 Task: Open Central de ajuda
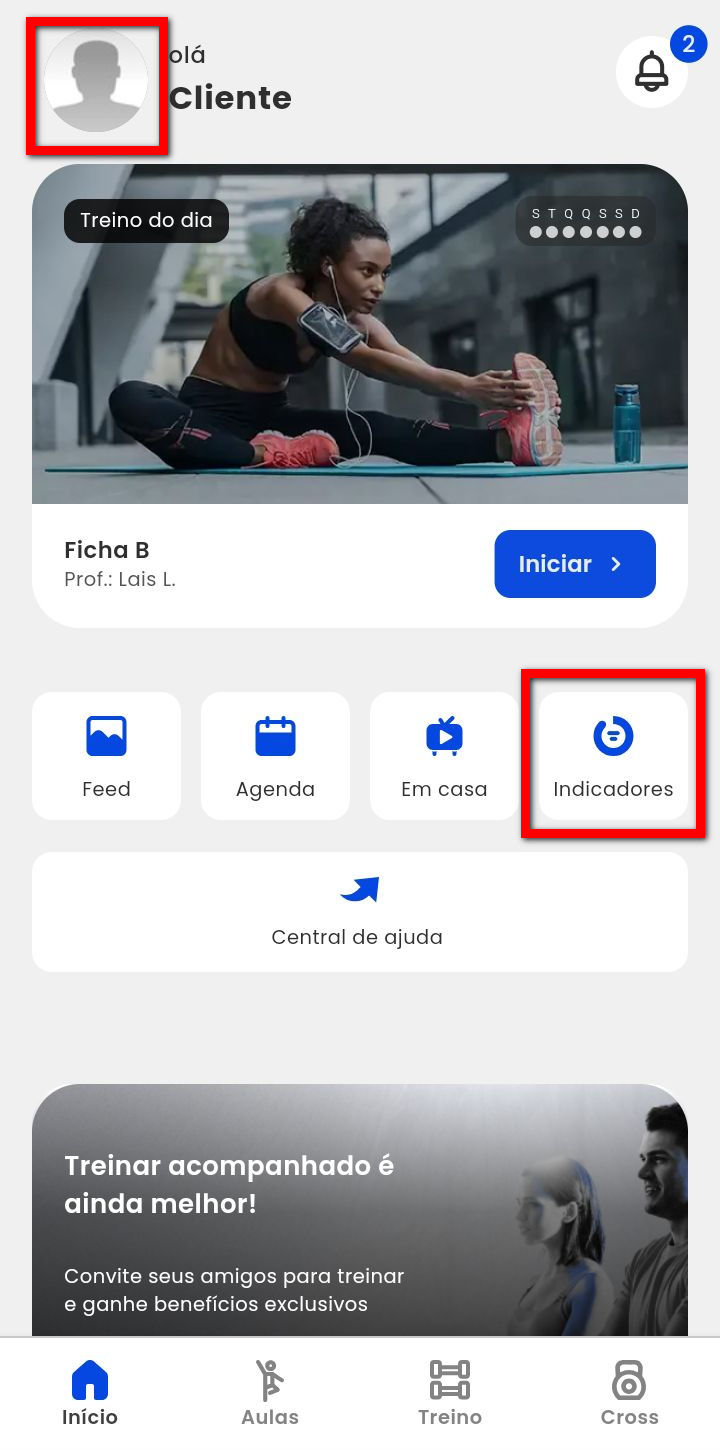click(360, 911)
